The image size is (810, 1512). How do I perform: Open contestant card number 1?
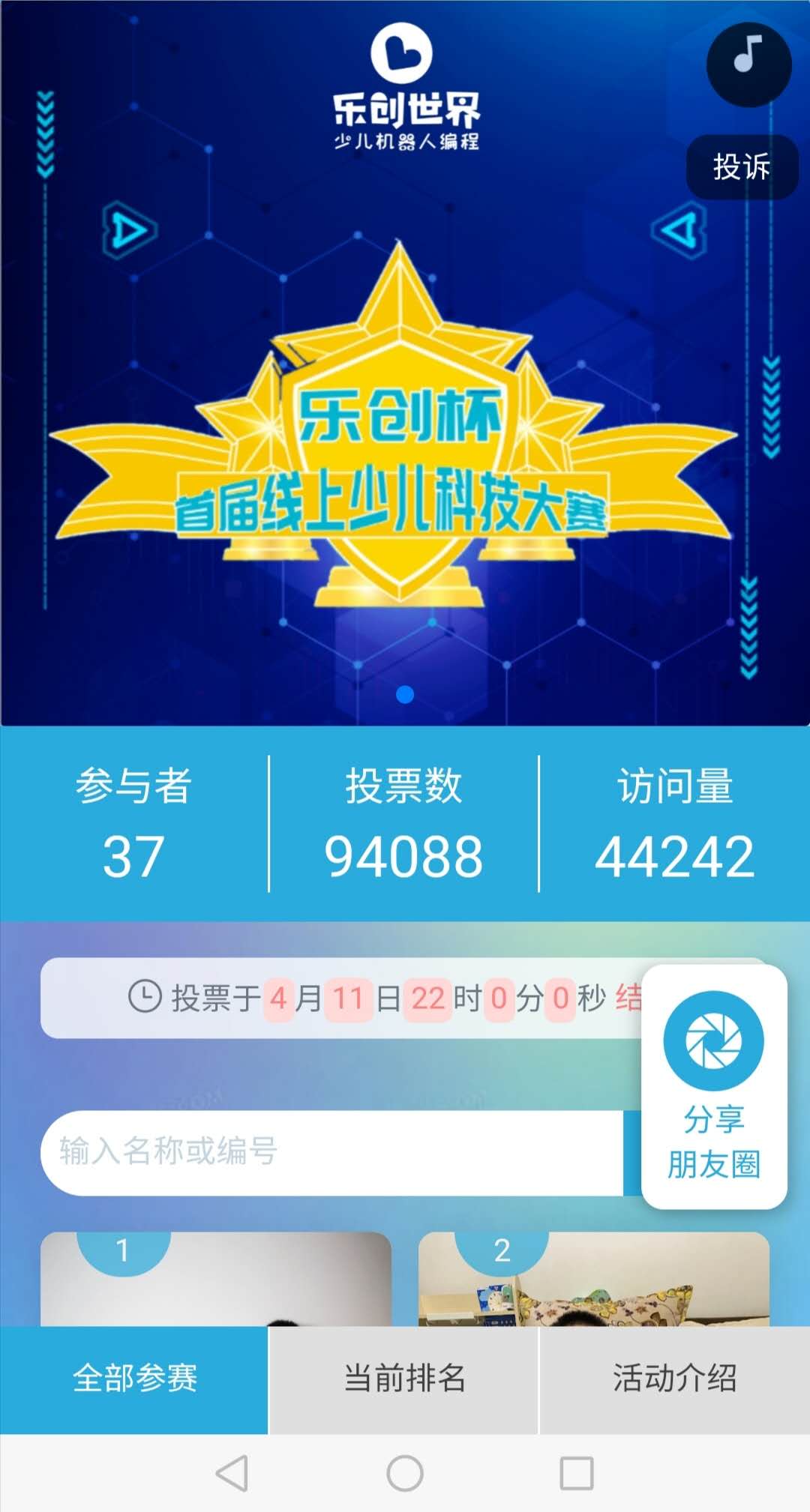[216, 1279]
